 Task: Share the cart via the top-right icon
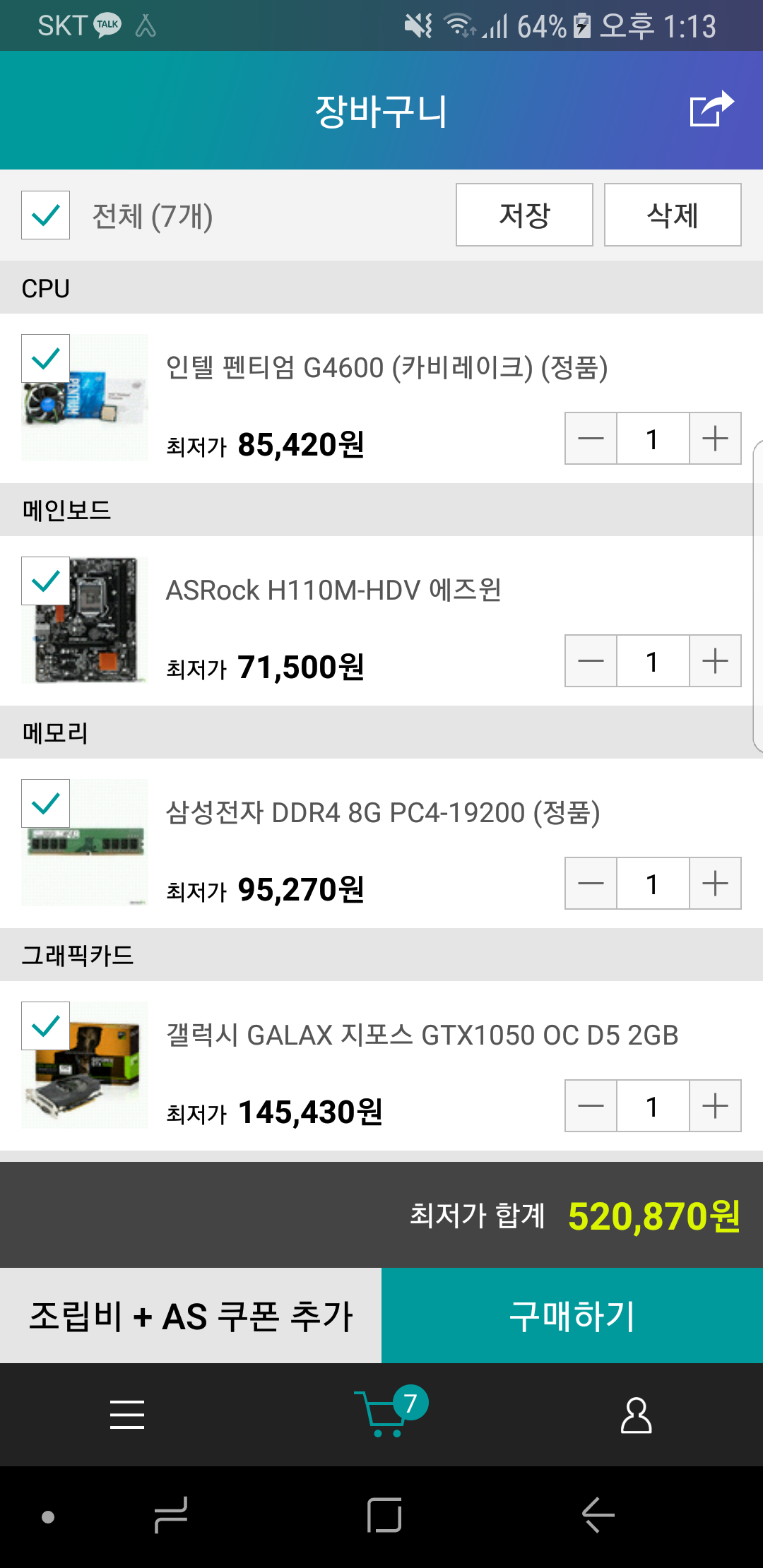[711, 109]
